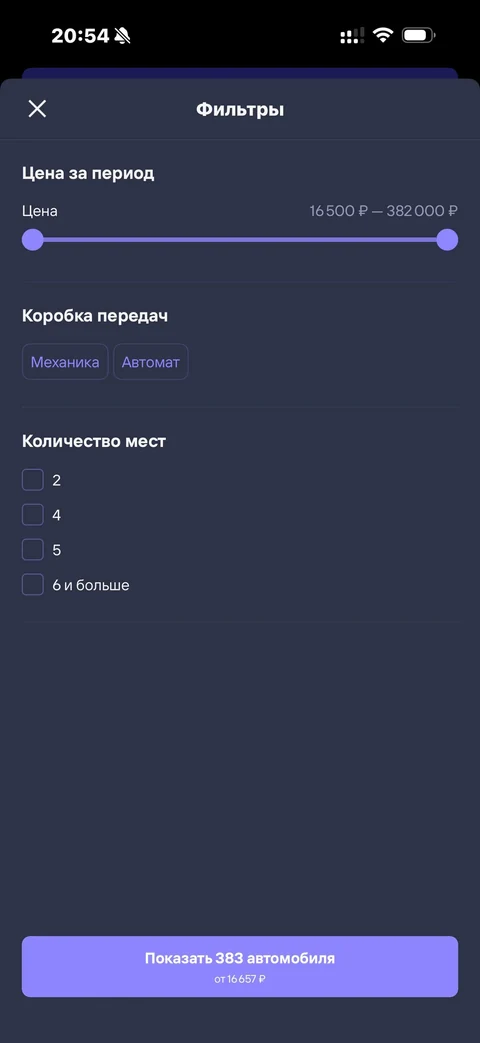The width and height of the screenshot is (480, 1043).
Task: Close the Фильтры panel
Action: (37, 109)
